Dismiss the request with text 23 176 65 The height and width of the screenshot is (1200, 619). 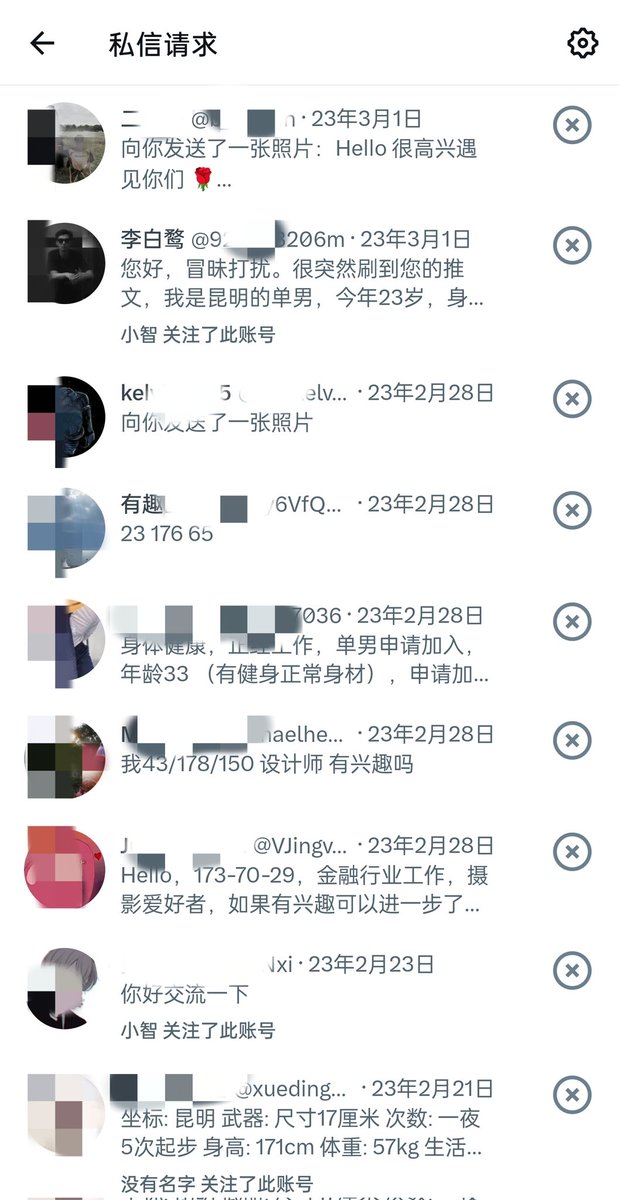tap(572, 511)
